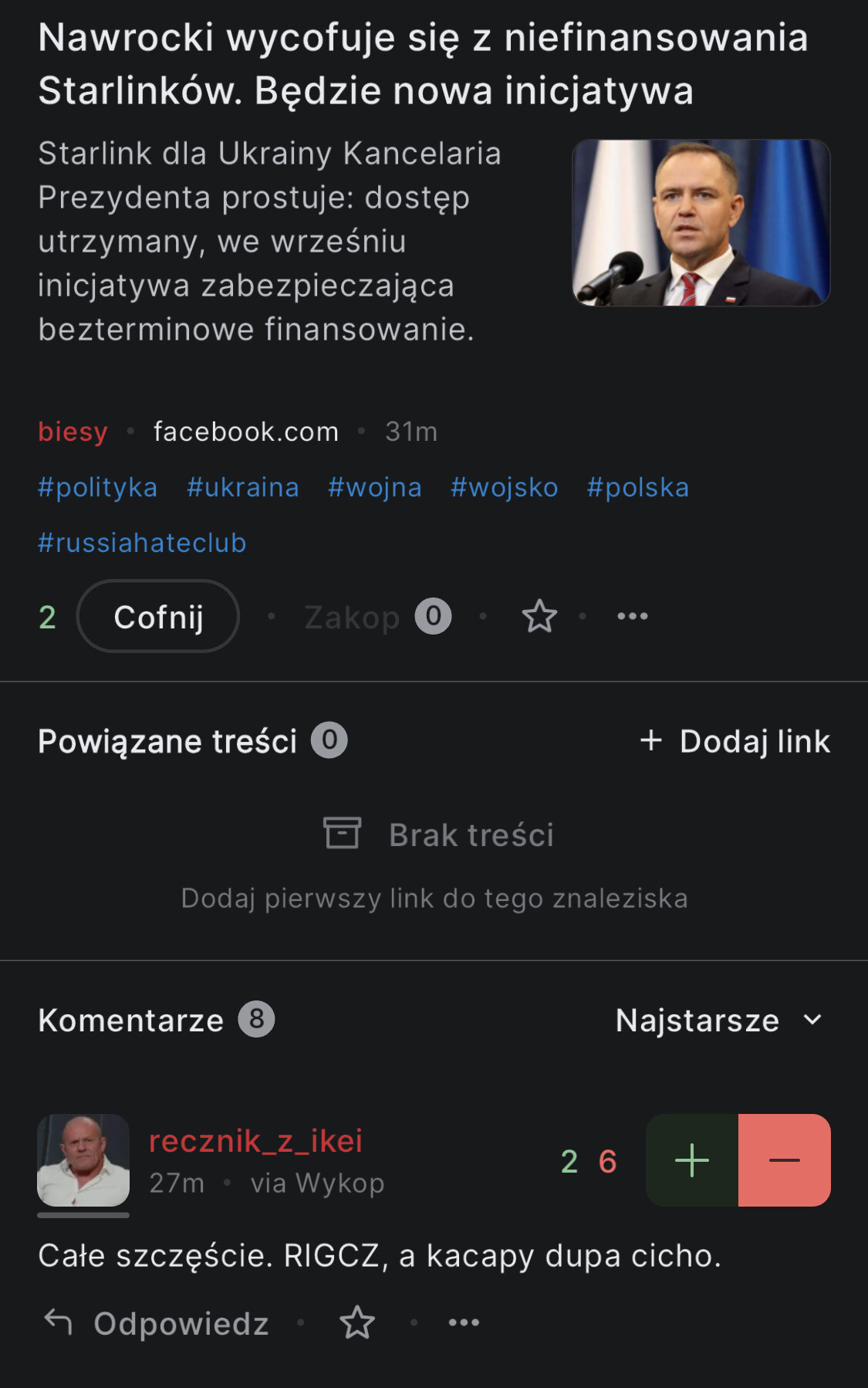Tap Cofnij to withdraw your vote
The height and width of the screenshot is (1388, 868).
[158, 616]
